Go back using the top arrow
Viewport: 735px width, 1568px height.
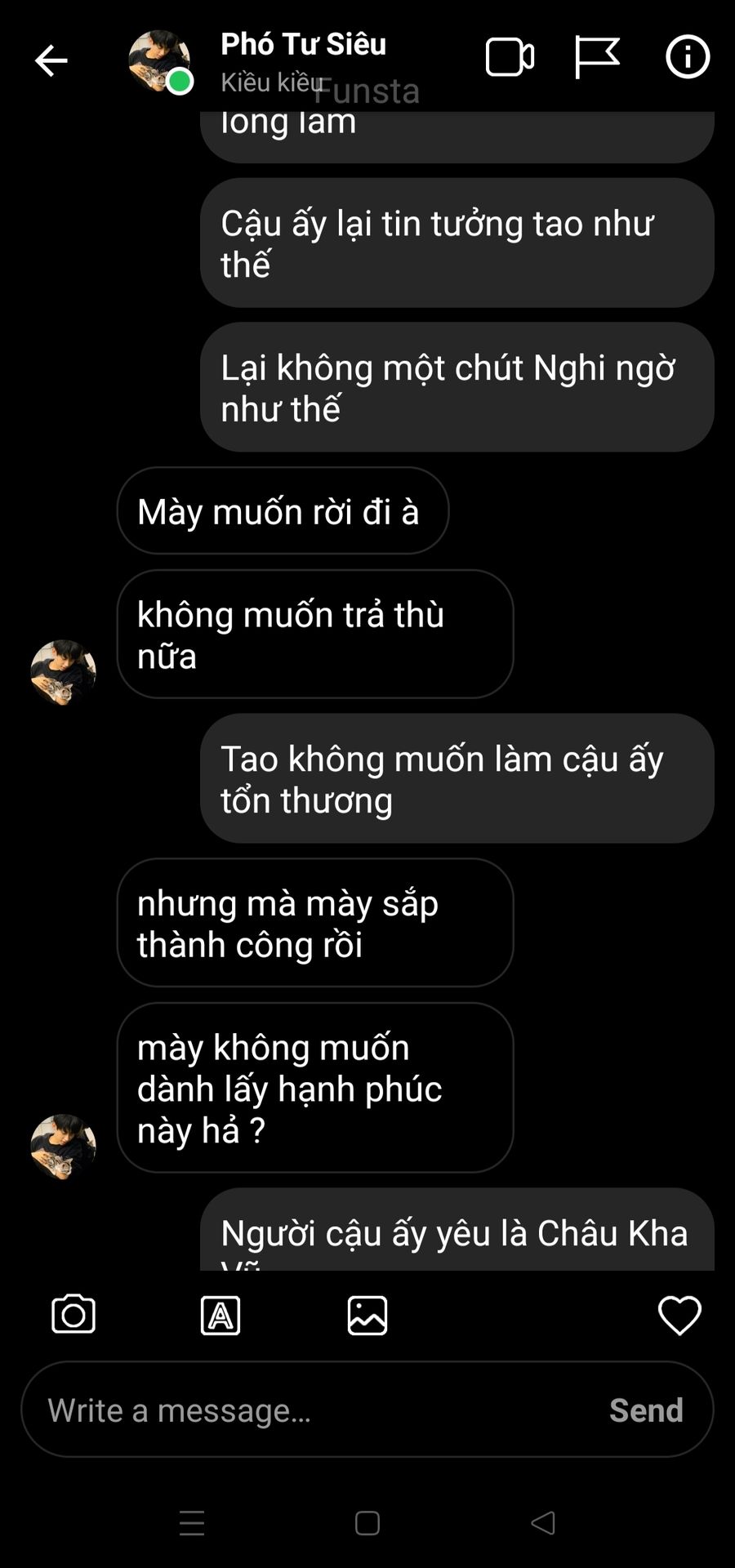point(51,60)
